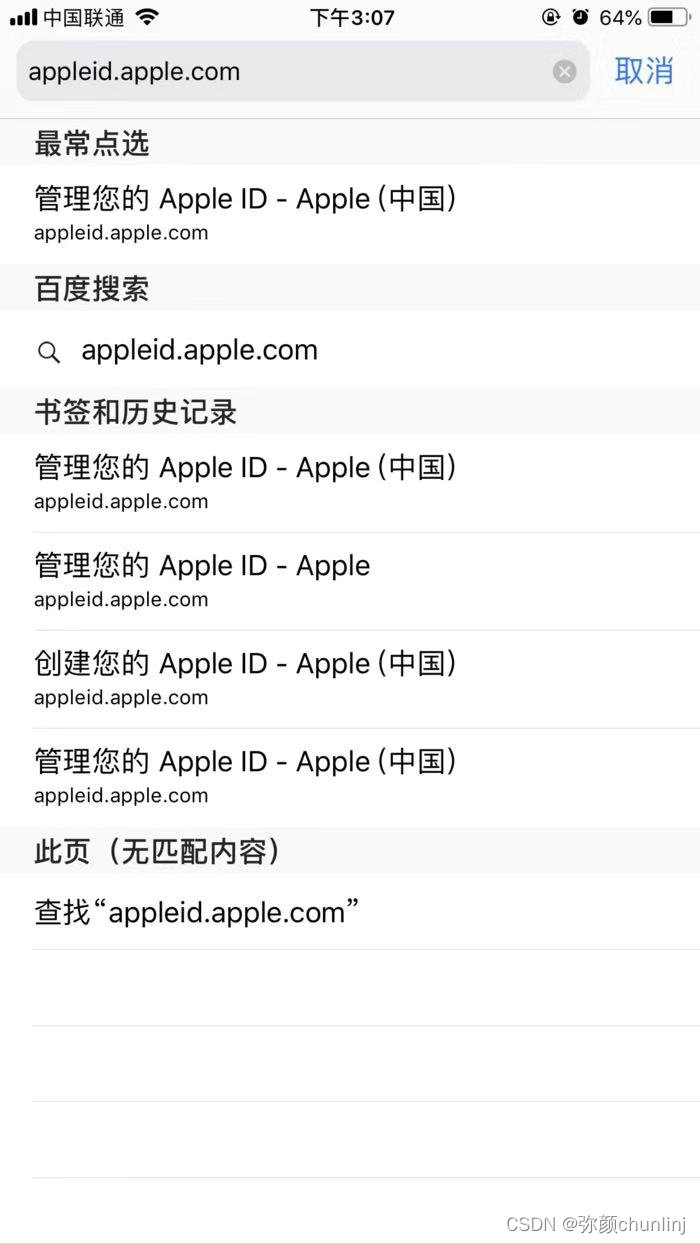Tap 取消 to cancel the search
This screenshot has height=1244, width=700.
pyautogui.click(x=644, y=71)
